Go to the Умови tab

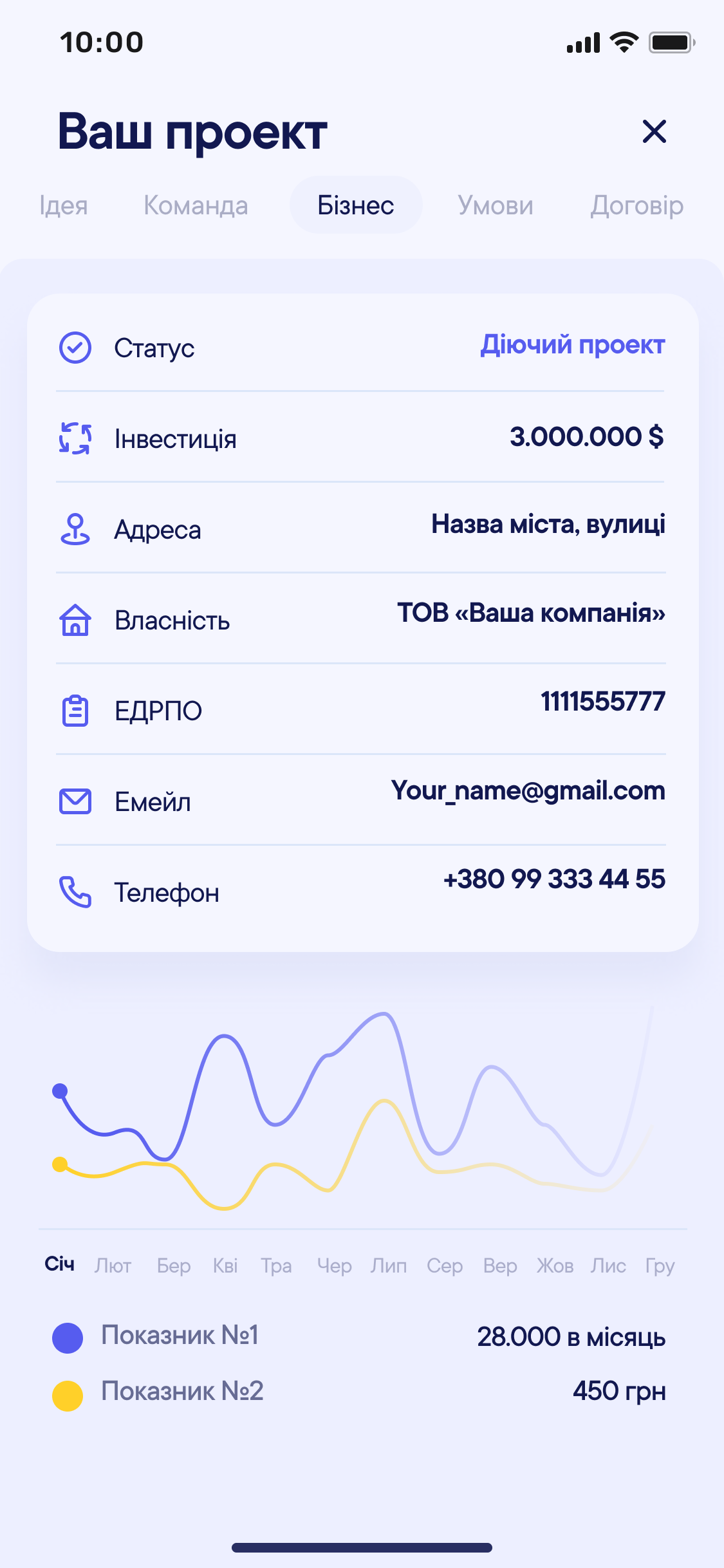[495, 206]
